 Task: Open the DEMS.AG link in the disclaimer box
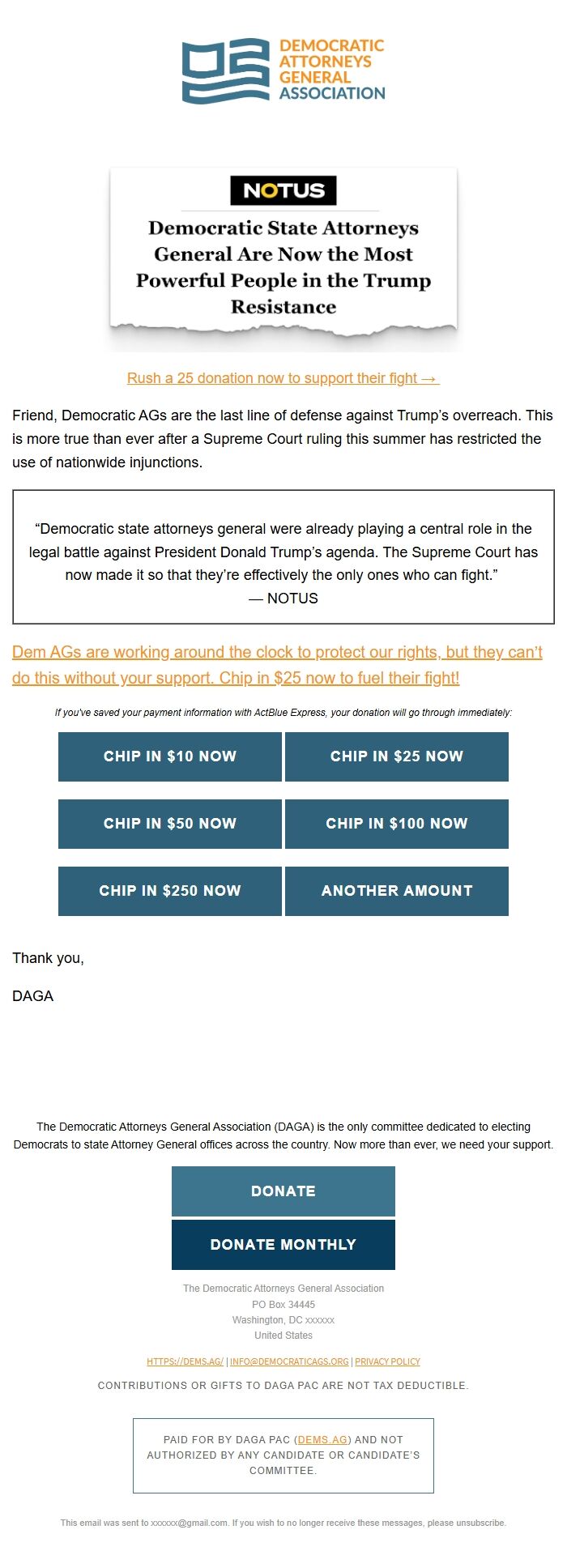(x=322, y=1439)
